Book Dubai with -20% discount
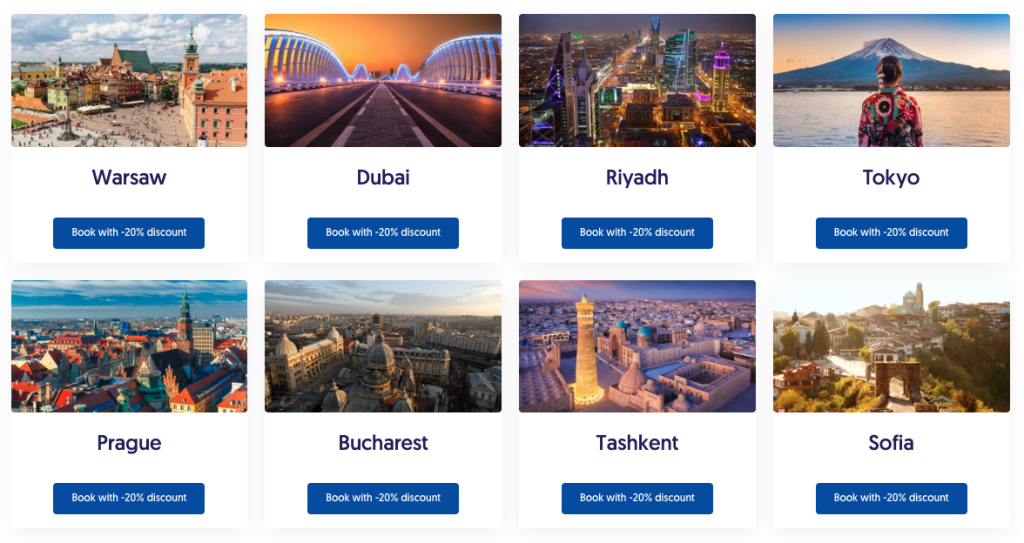This screenshot has width=1024, height=543. (x=383, y=233)
